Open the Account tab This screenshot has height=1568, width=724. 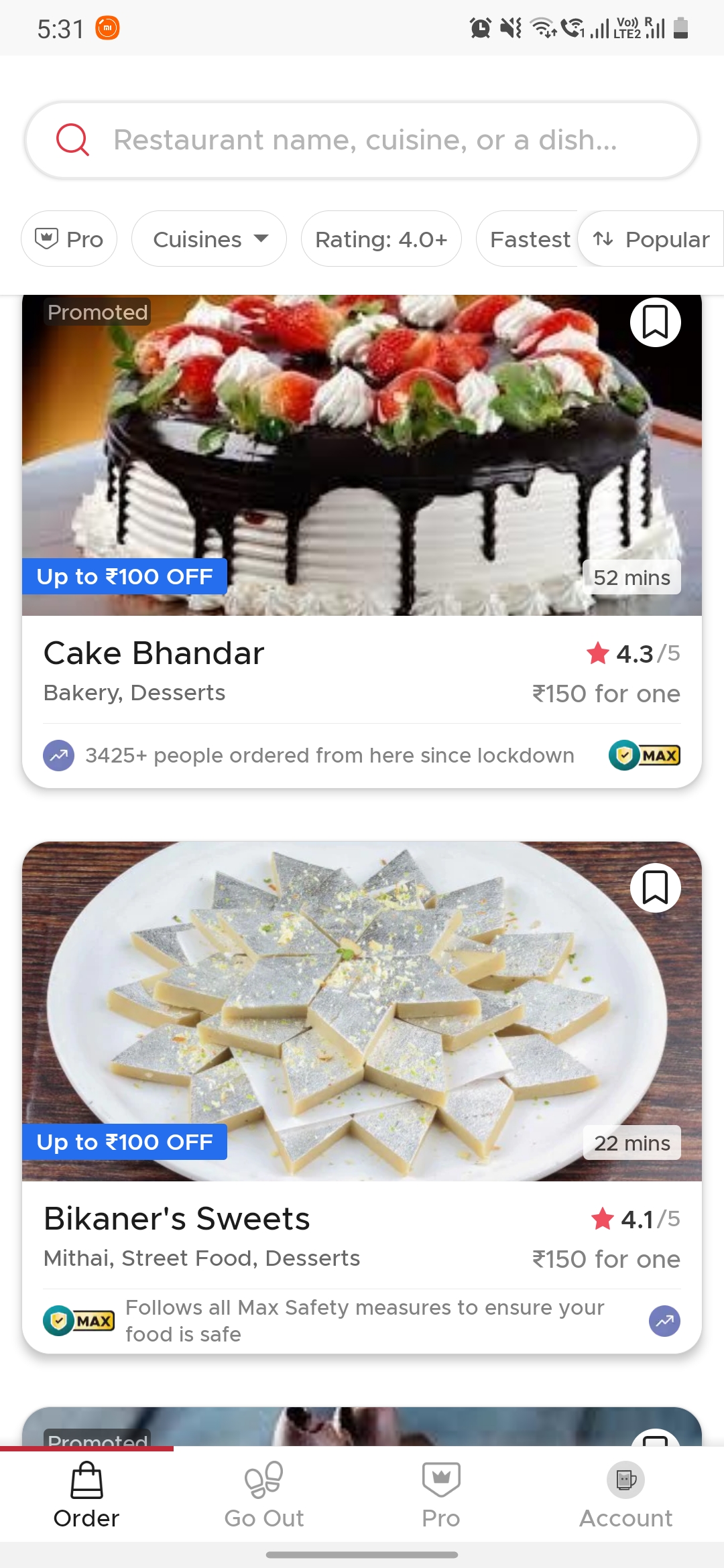point(625,1494)
